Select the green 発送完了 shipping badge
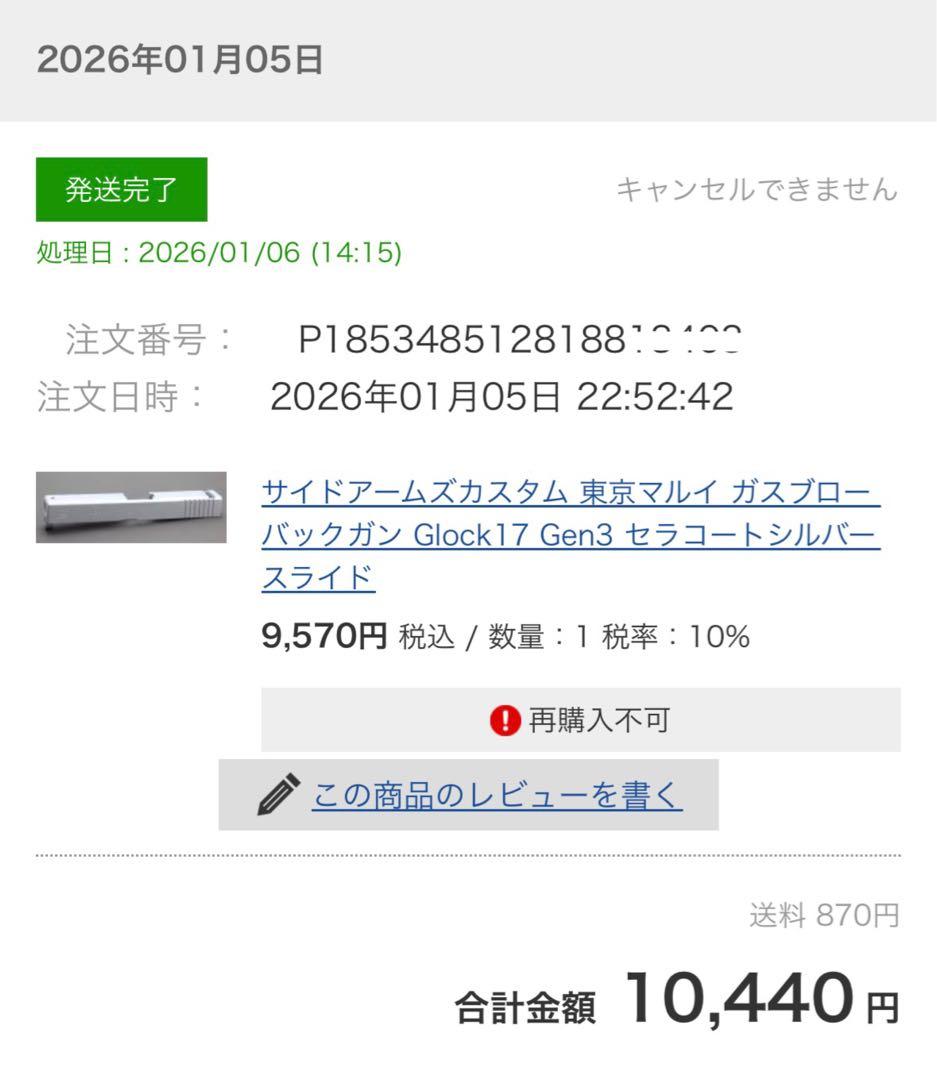The width and height of the screenshot is (937, 1080). pyautogui.click(x=122, y=190)
